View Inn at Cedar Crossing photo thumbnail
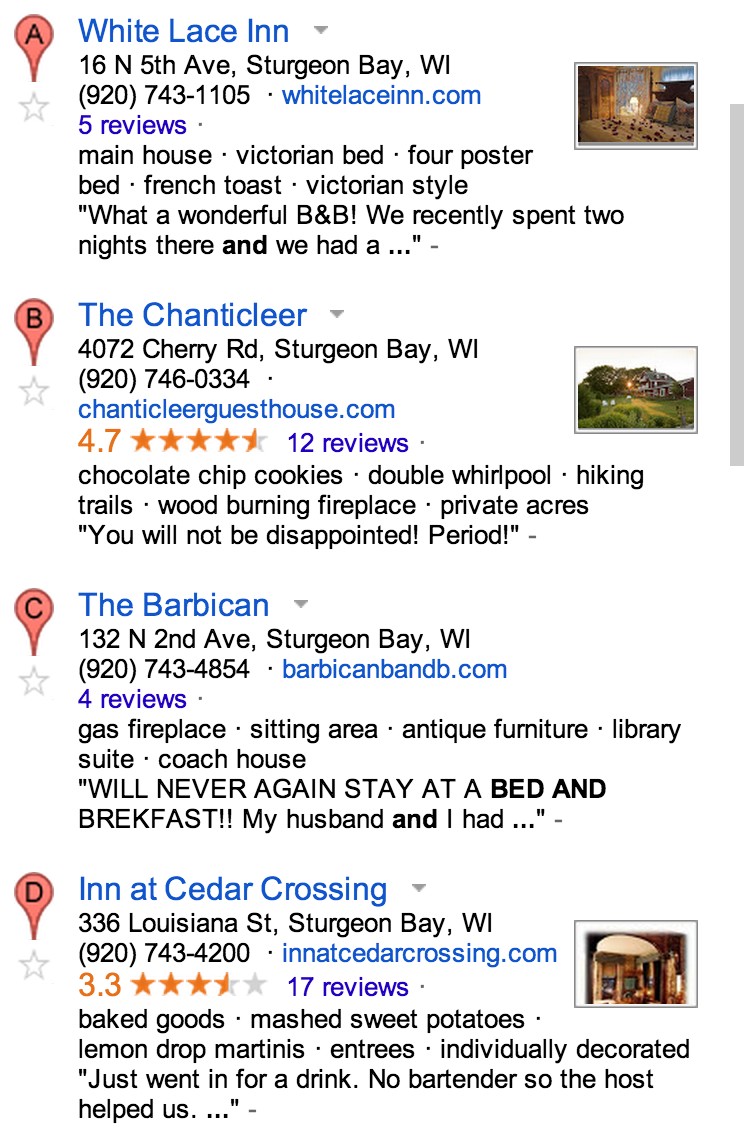This screenshot has width=744, height=1144. coord(636,964)
